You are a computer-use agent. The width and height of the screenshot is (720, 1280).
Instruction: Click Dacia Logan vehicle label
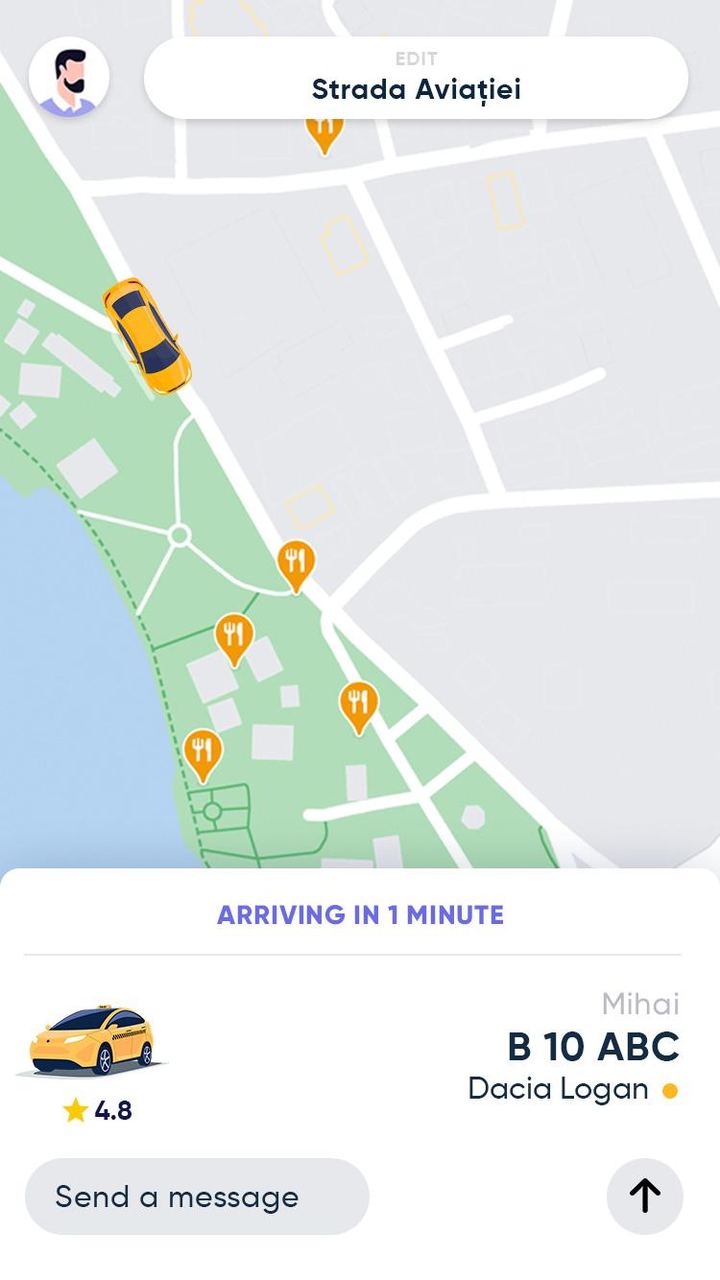point(559,1089)
